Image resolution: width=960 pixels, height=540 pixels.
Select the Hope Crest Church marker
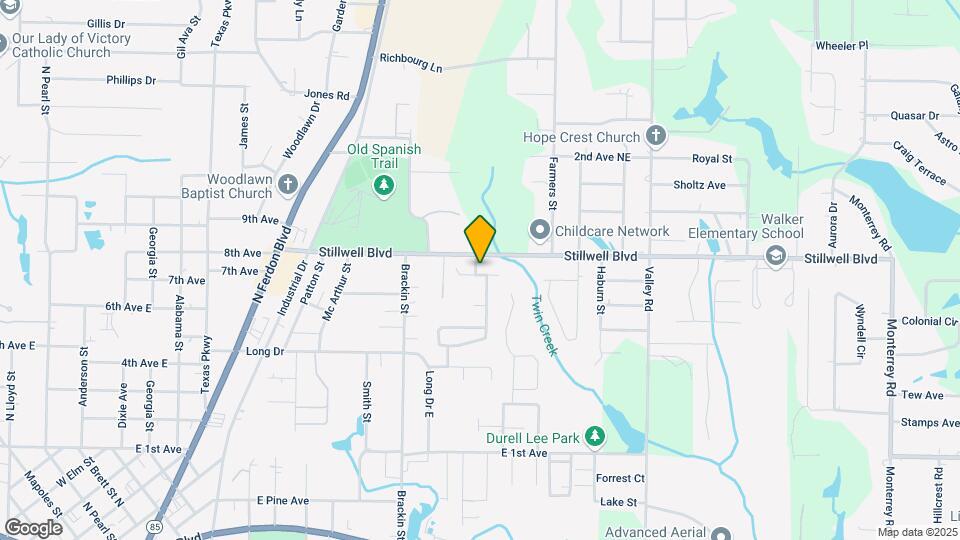656,136
